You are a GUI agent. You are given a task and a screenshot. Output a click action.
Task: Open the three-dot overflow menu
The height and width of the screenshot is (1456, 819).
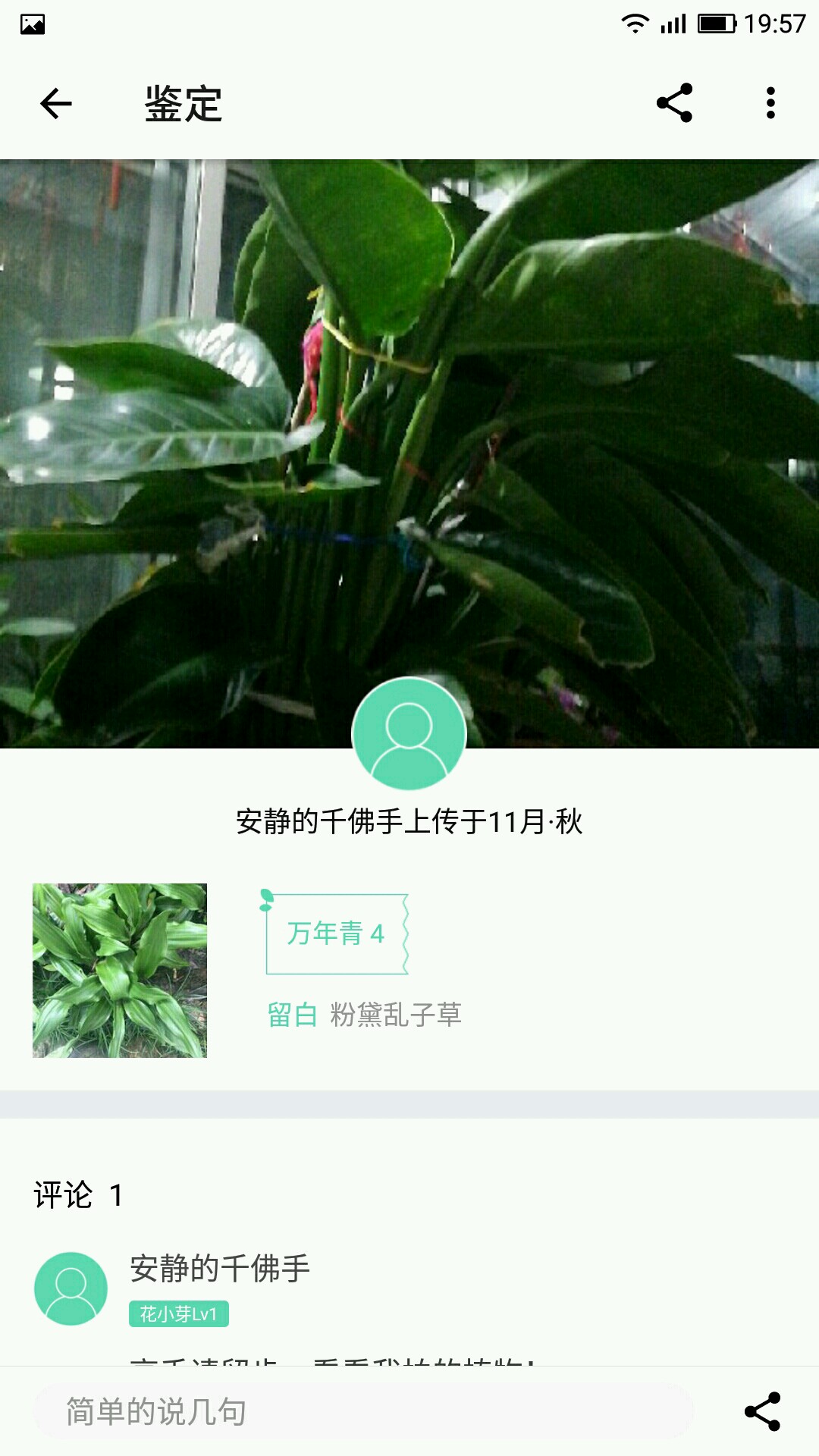click(770, 103)
